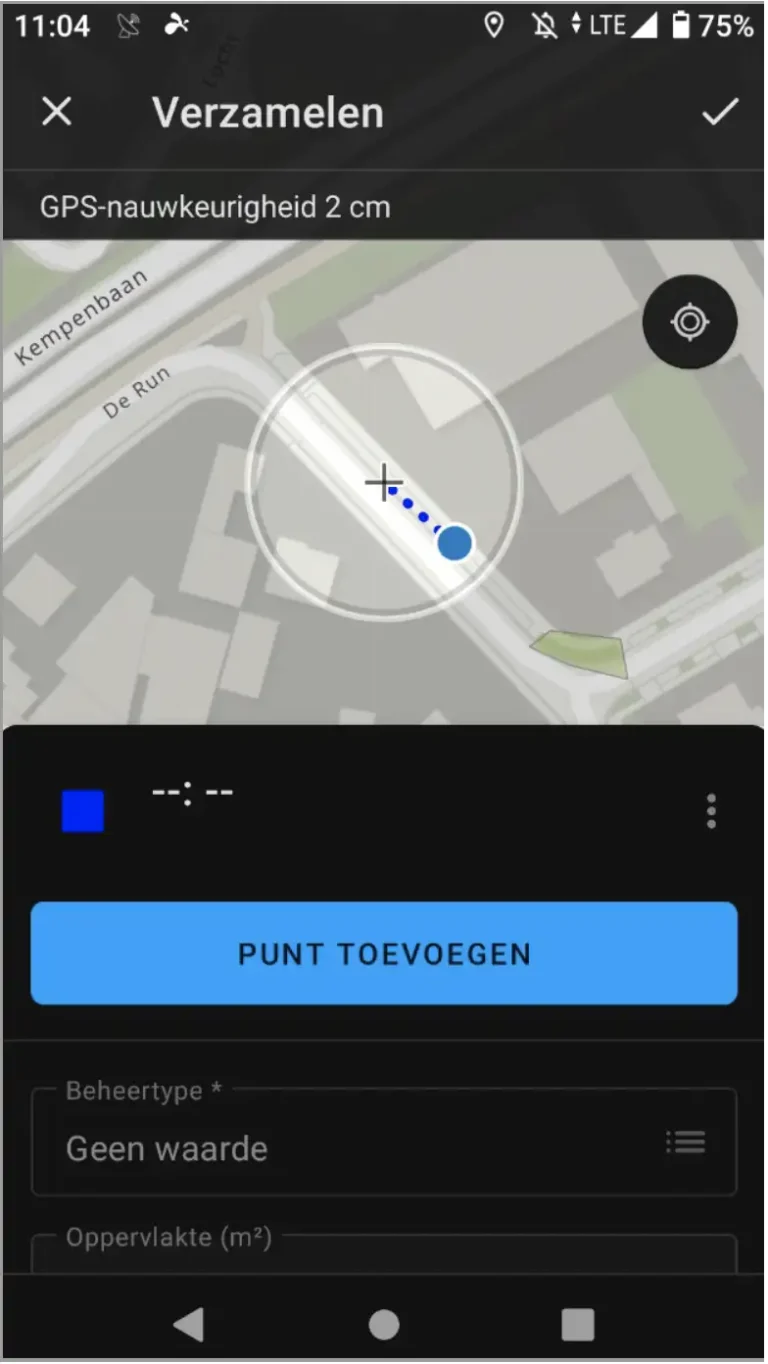This screenshot has height=1364, width=768.
Task: Open the three-dot overflow menu
Action: (711, 811)
